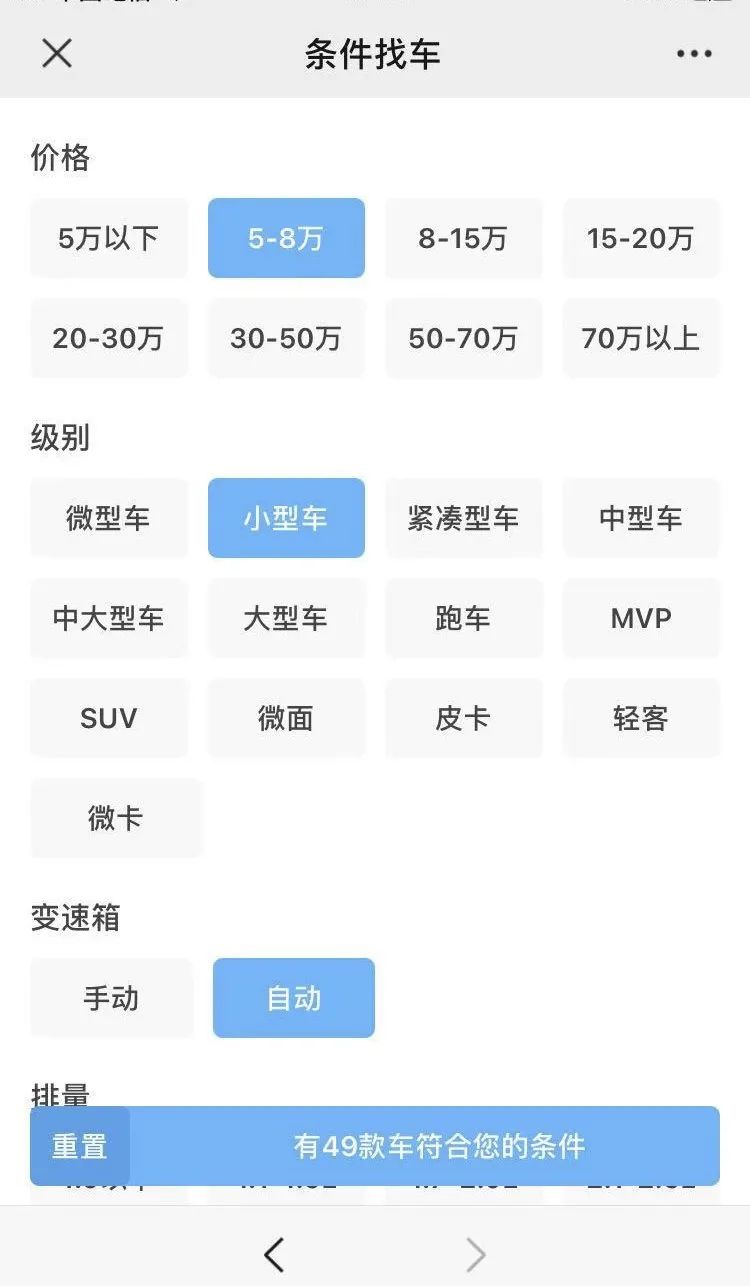Choose the 8-15万 price range

point(463,238)
